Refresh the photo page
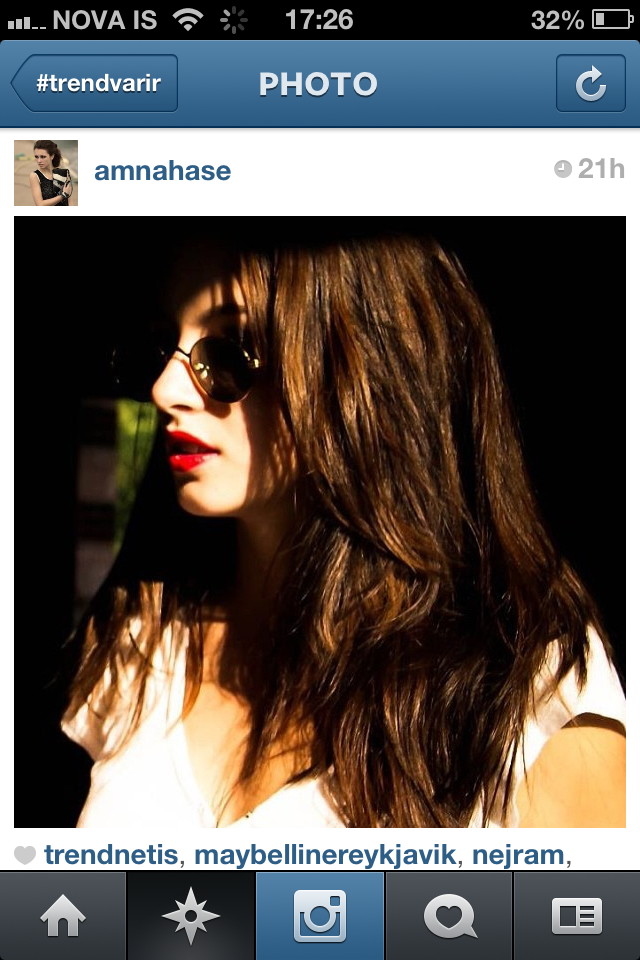This screenshot has width=640, height=960. (x=590, y=84)
